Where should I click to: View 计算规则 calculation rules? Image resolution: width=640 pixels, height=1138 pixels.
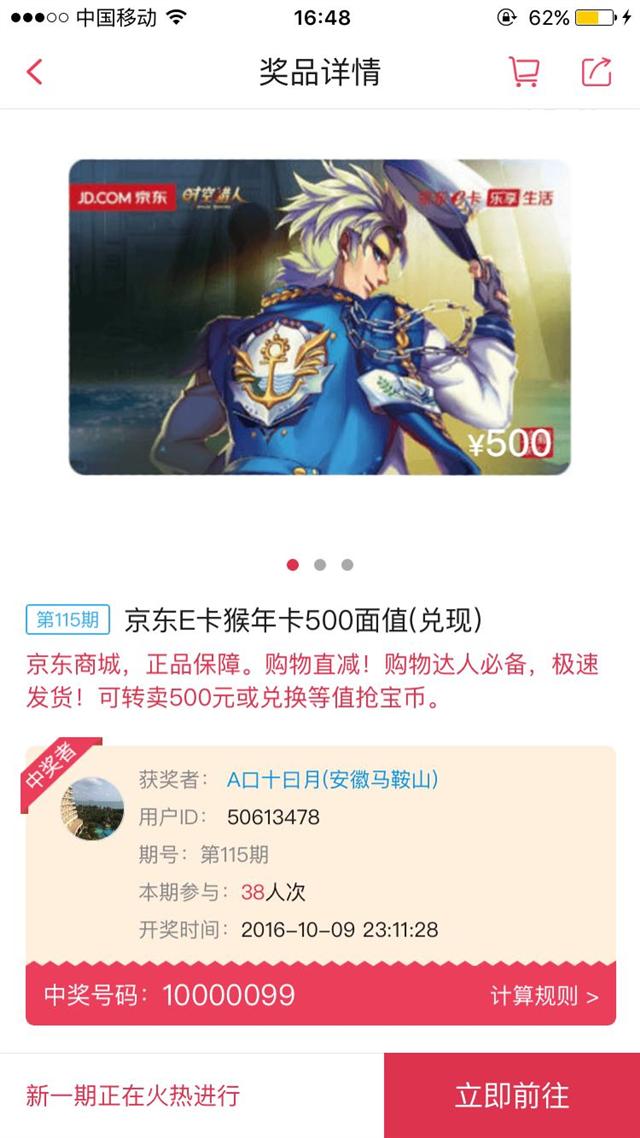coord(545,996)
